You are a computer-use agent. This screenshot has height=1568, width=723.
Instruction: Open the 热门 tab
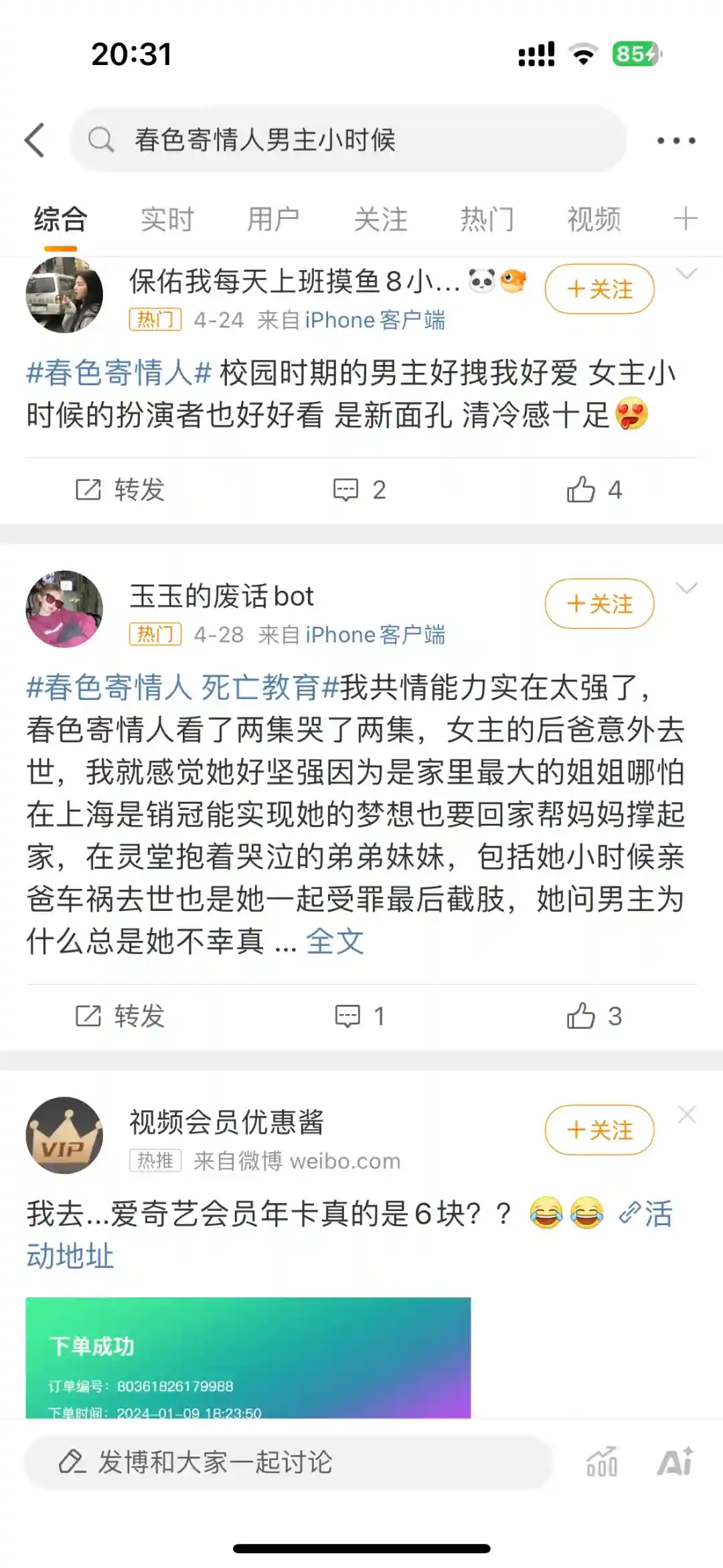tap(487, 220)
